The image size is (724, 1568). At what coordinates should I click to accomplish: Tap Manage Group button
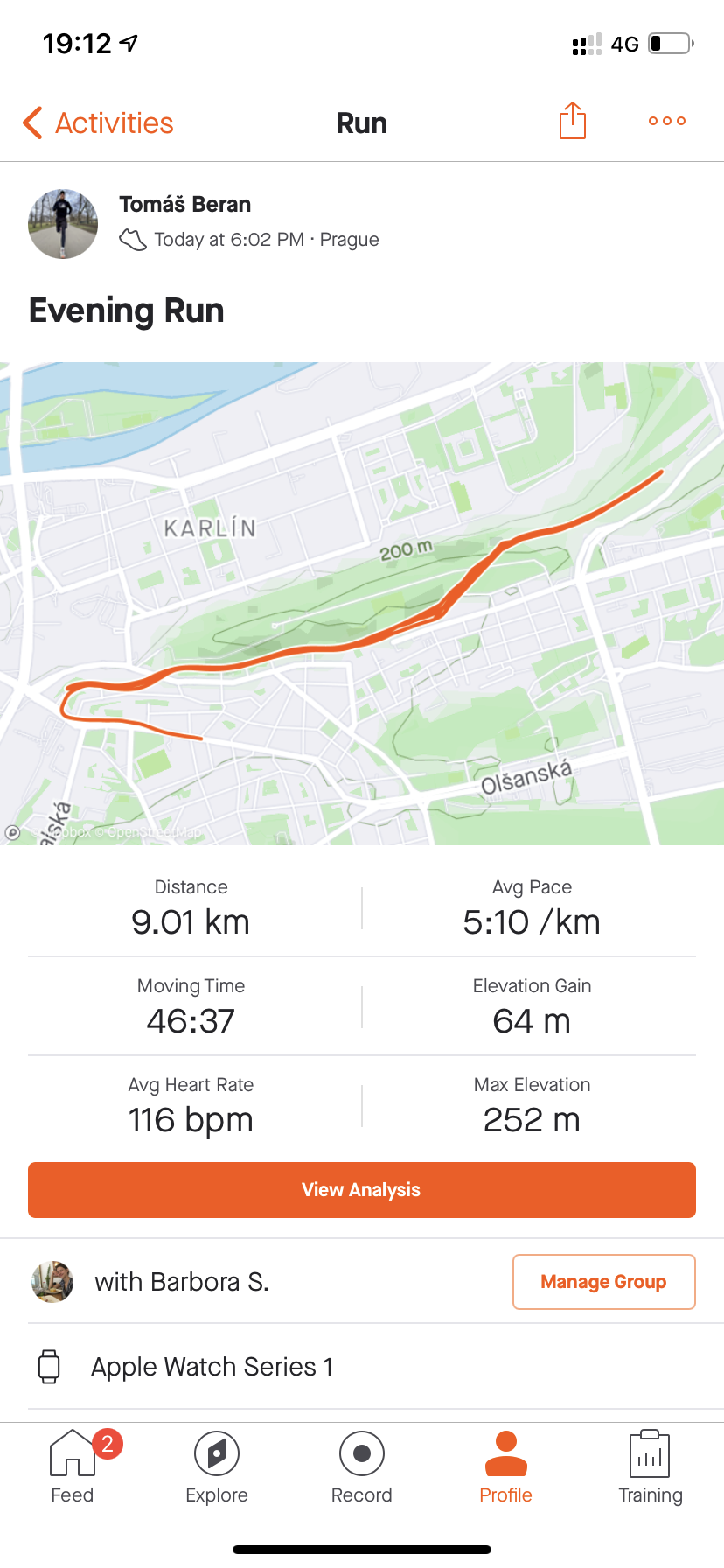tap(604, 1282)
